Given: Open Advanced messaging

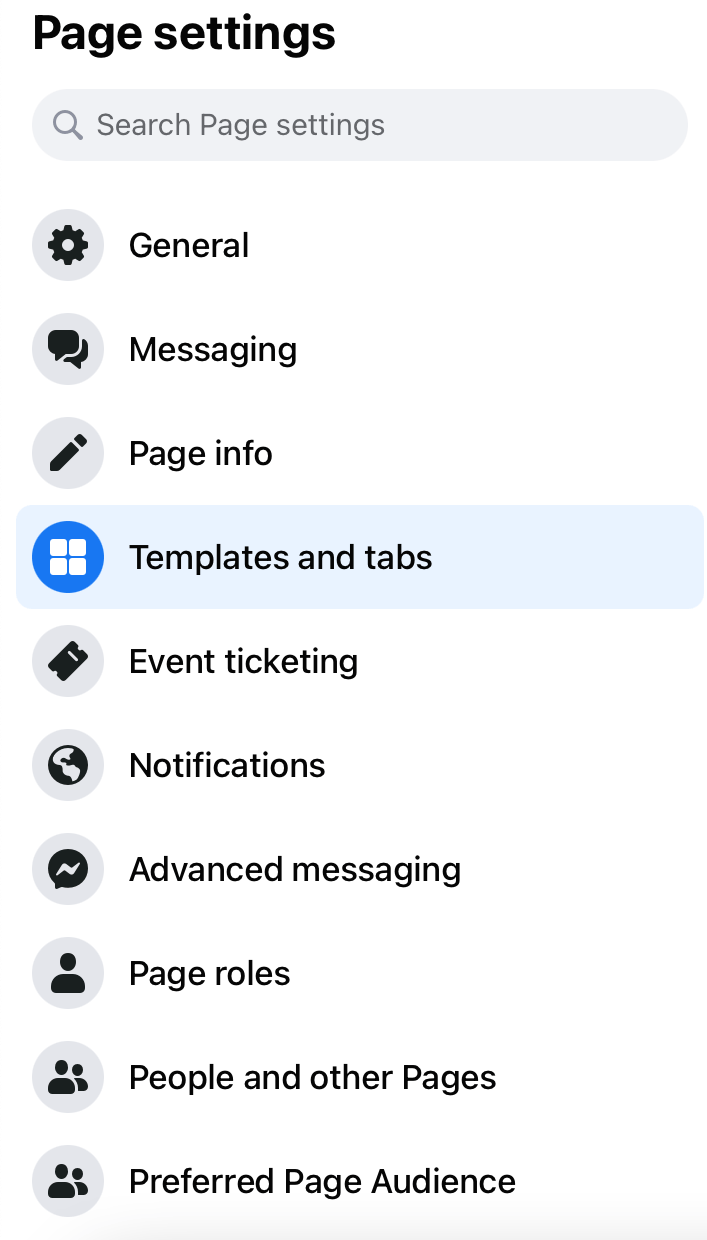Looking at the screenshot, I should point(294,869).
